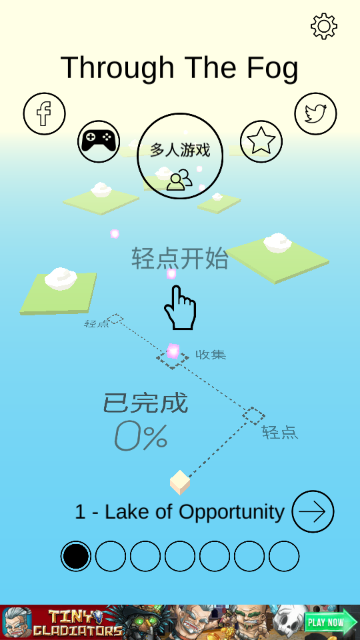Open the Facebook page button

(x=44, y=113)
